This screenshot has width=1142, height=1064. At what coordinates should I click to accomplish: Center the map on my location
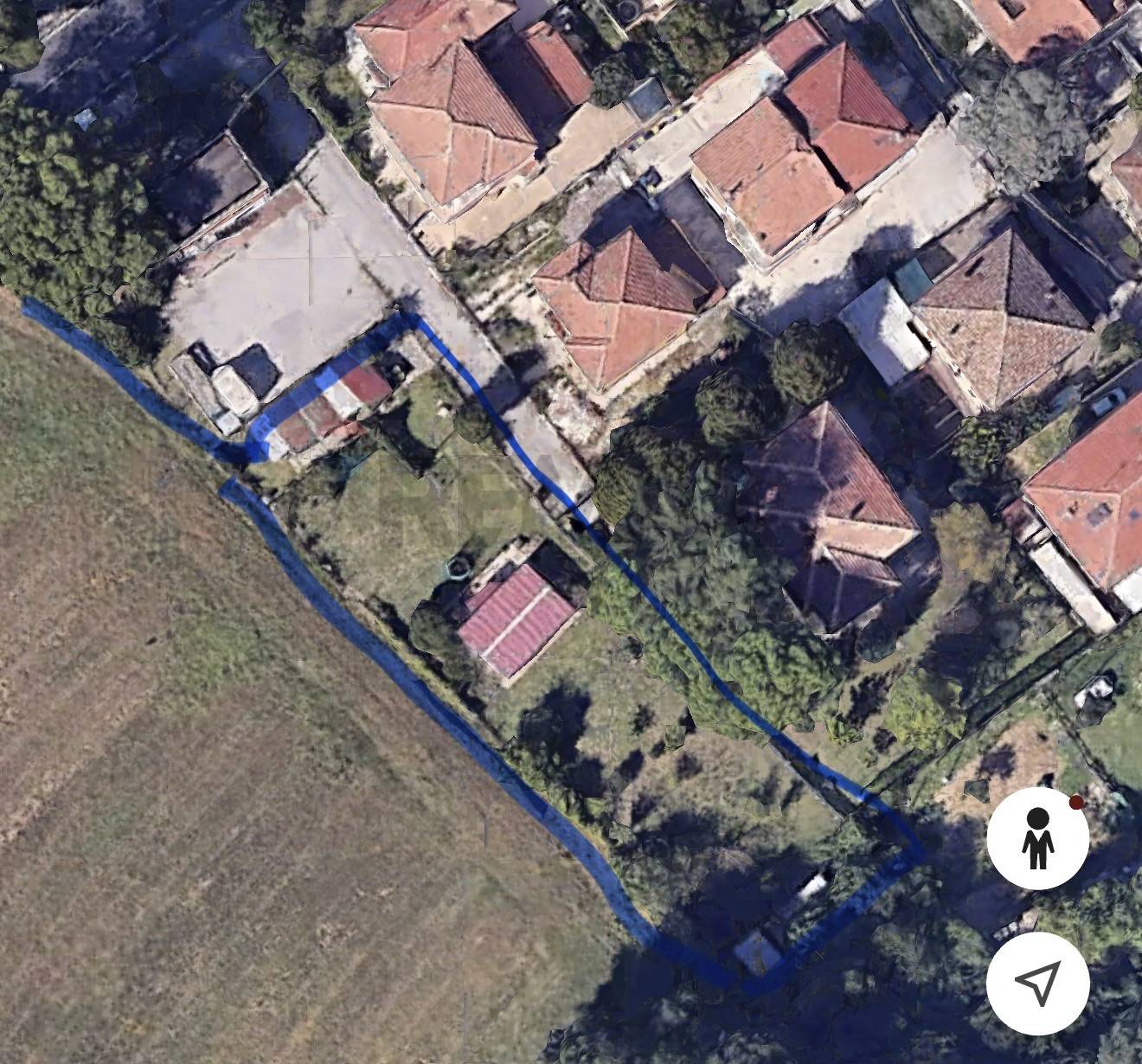click(x=1036, y=983)
